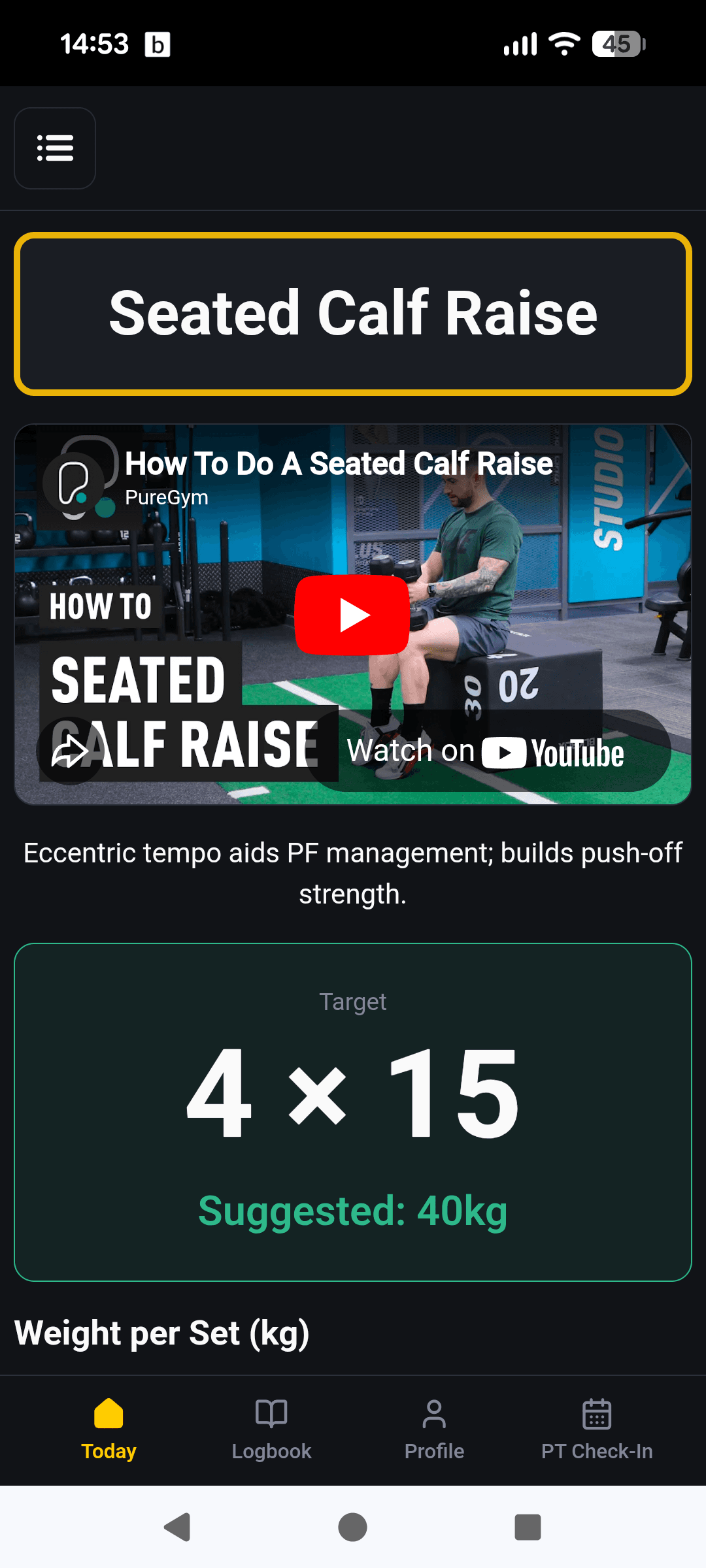Open PureGym channel avatar
This screenshot has height=1568, width=706.
[74, 483]
